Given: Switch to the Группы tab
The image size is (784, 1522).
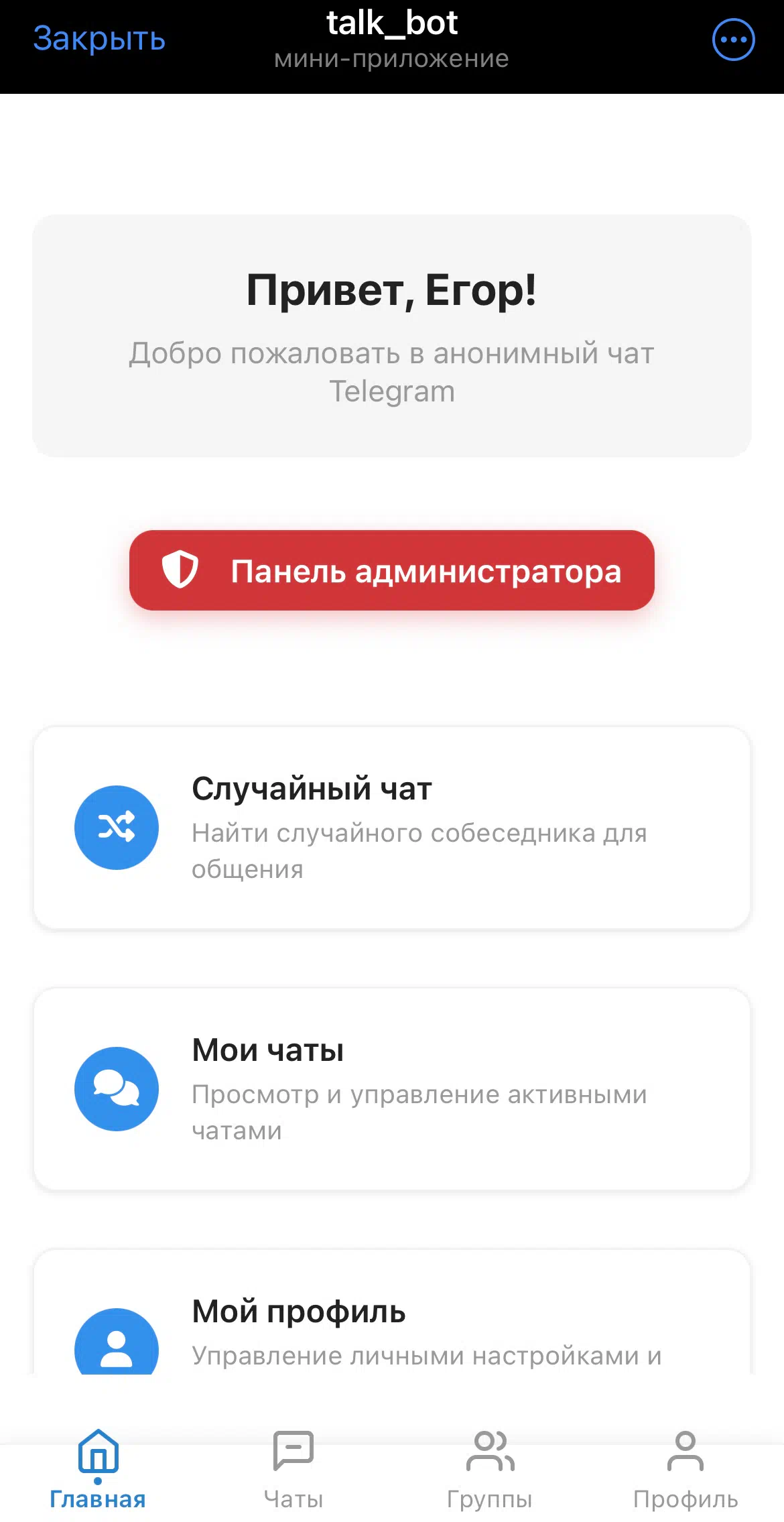Looking at the screenshot, I should click(490, 1470).
